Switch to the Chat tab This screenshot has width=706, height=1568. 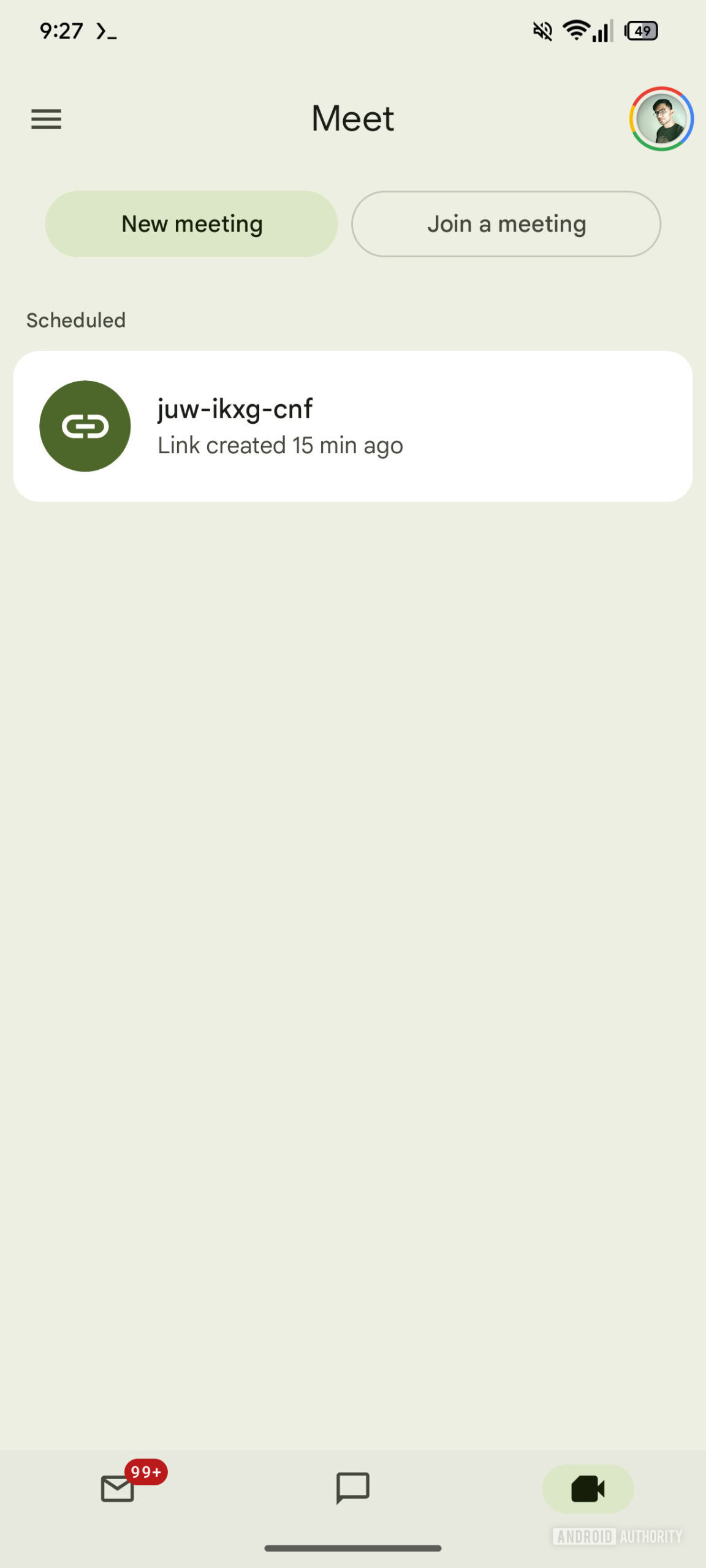tap(353, 1488)
